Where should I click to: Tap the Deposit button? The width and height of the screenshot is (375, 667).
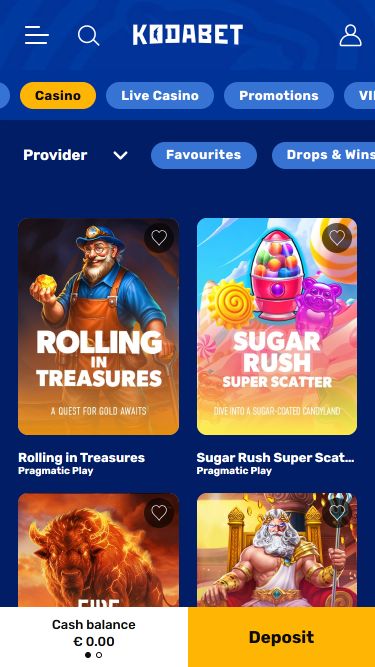click(x=281, y=637)
